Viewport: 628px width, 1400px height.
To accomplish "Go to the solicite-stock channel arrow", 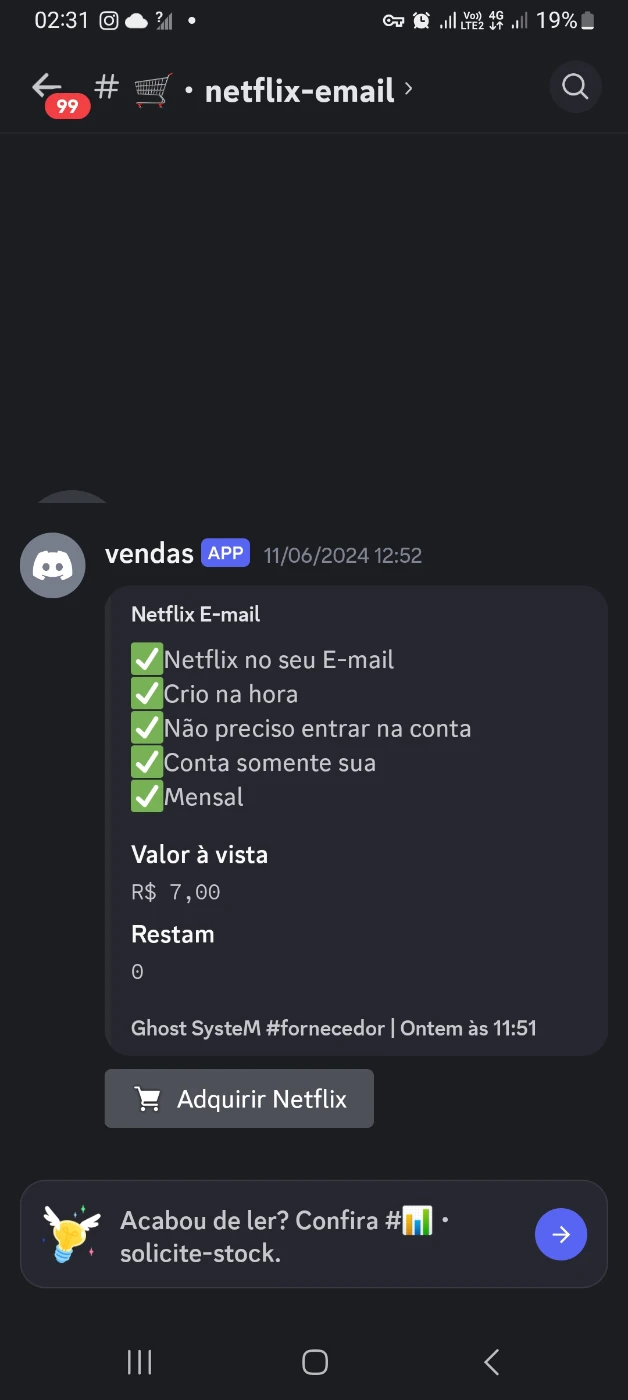I will click(x=561, y=1234).
